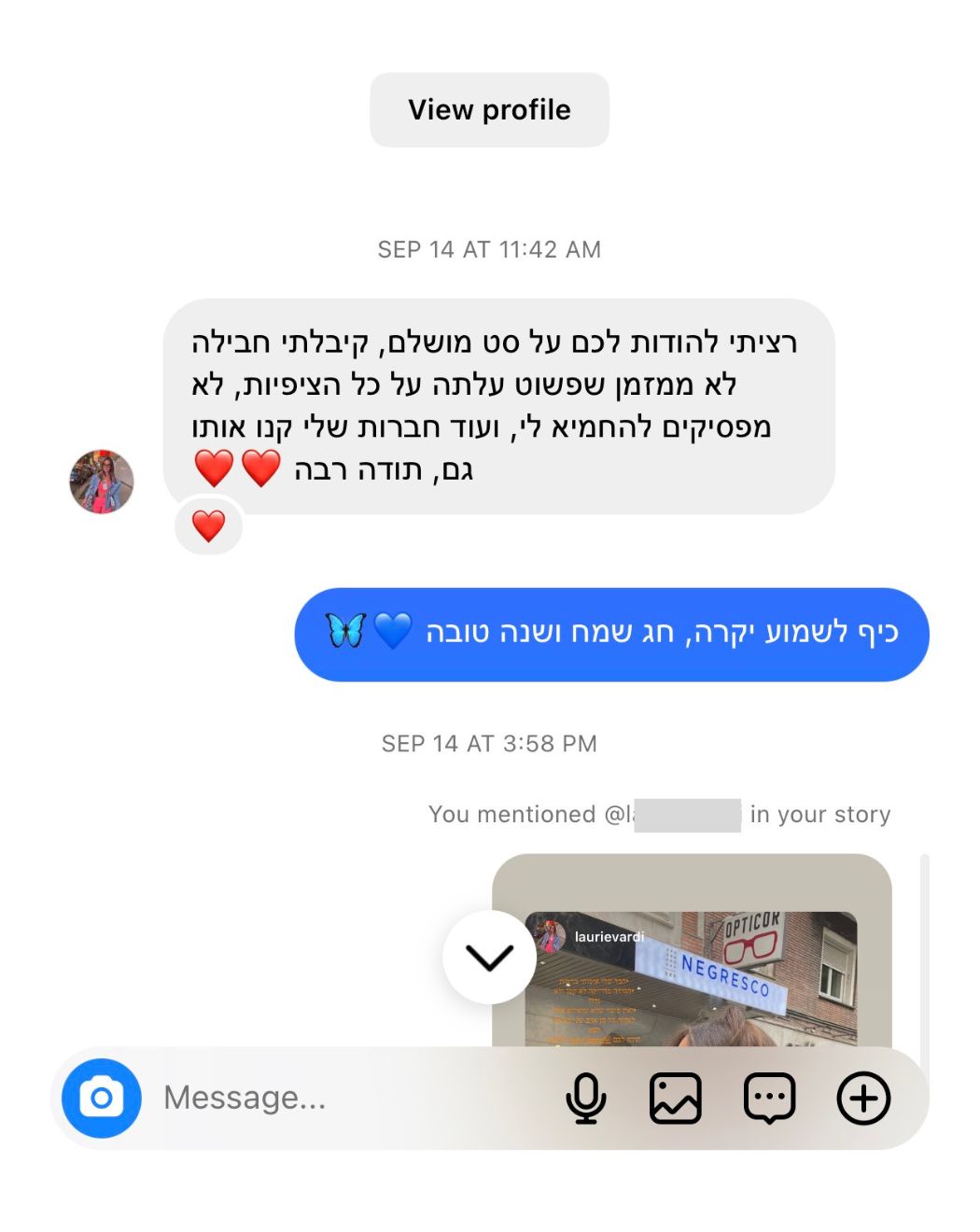Image resolution: width=980 pixels, height=1232 pixels.
Task: Open the quick replies chat bubble icon
Action: tap(769, 1098)
